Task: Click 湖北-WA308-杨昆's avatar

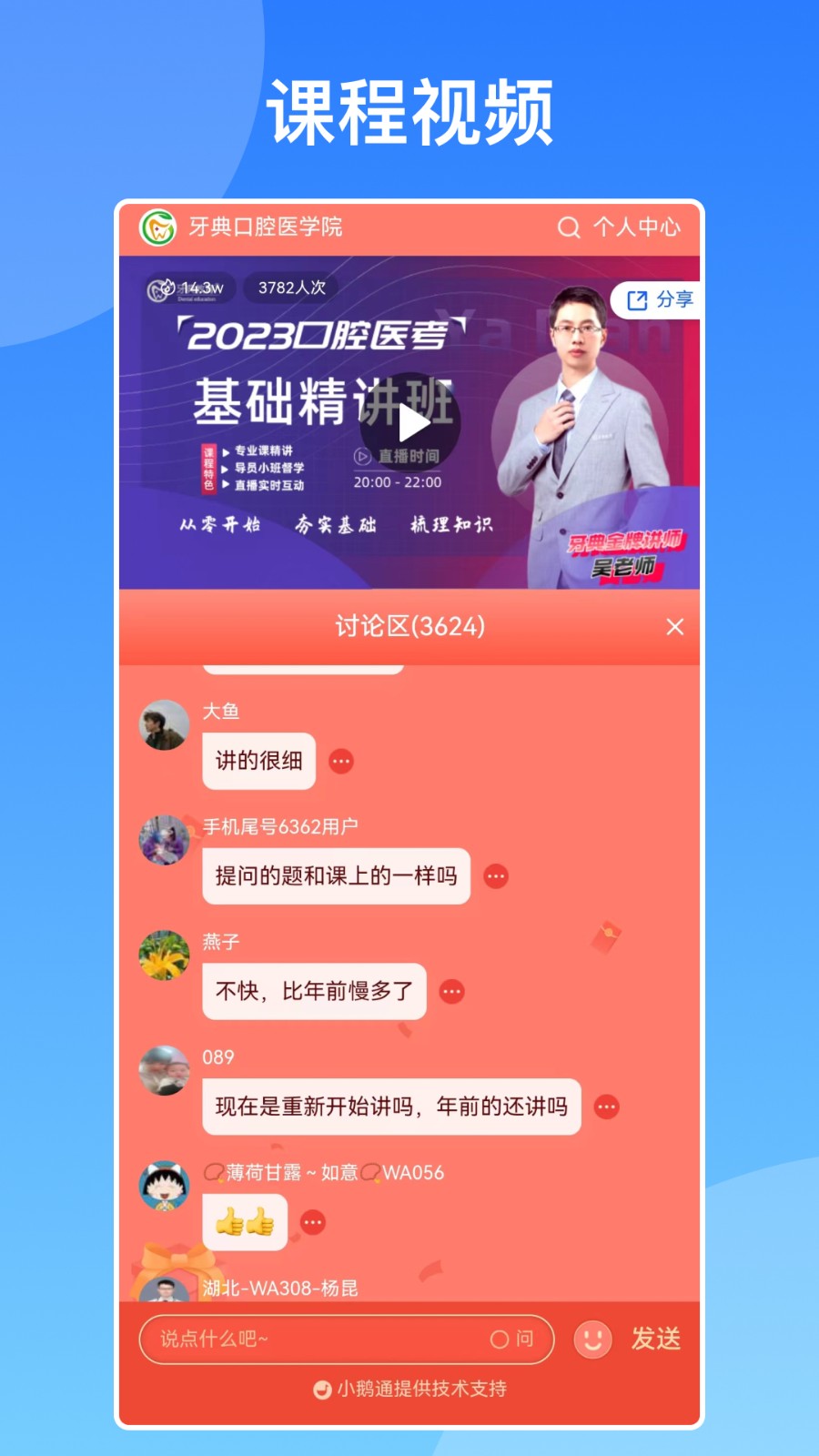Action: [164, 1293]
